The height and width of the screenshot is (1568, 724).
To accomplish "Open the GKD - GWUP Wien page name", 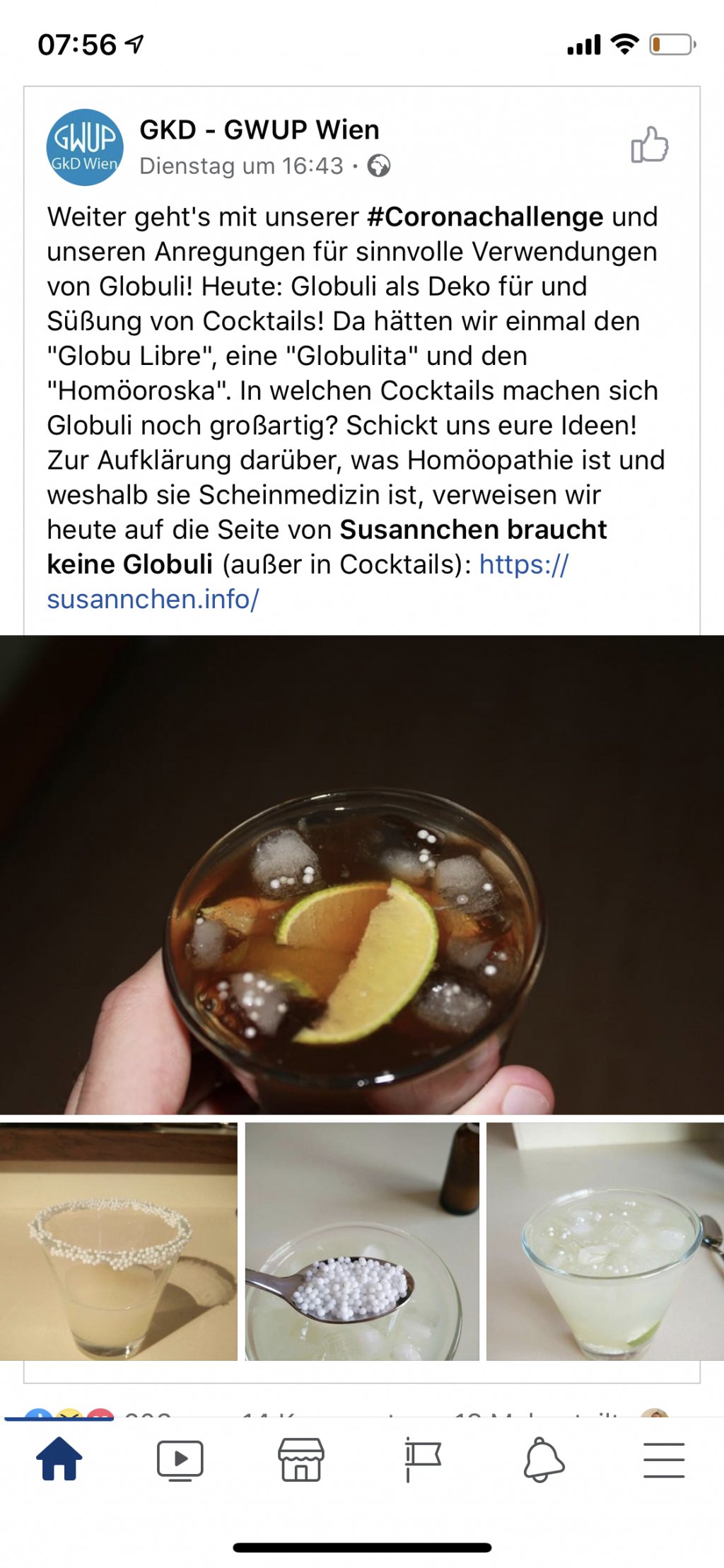I will point(259,130).
